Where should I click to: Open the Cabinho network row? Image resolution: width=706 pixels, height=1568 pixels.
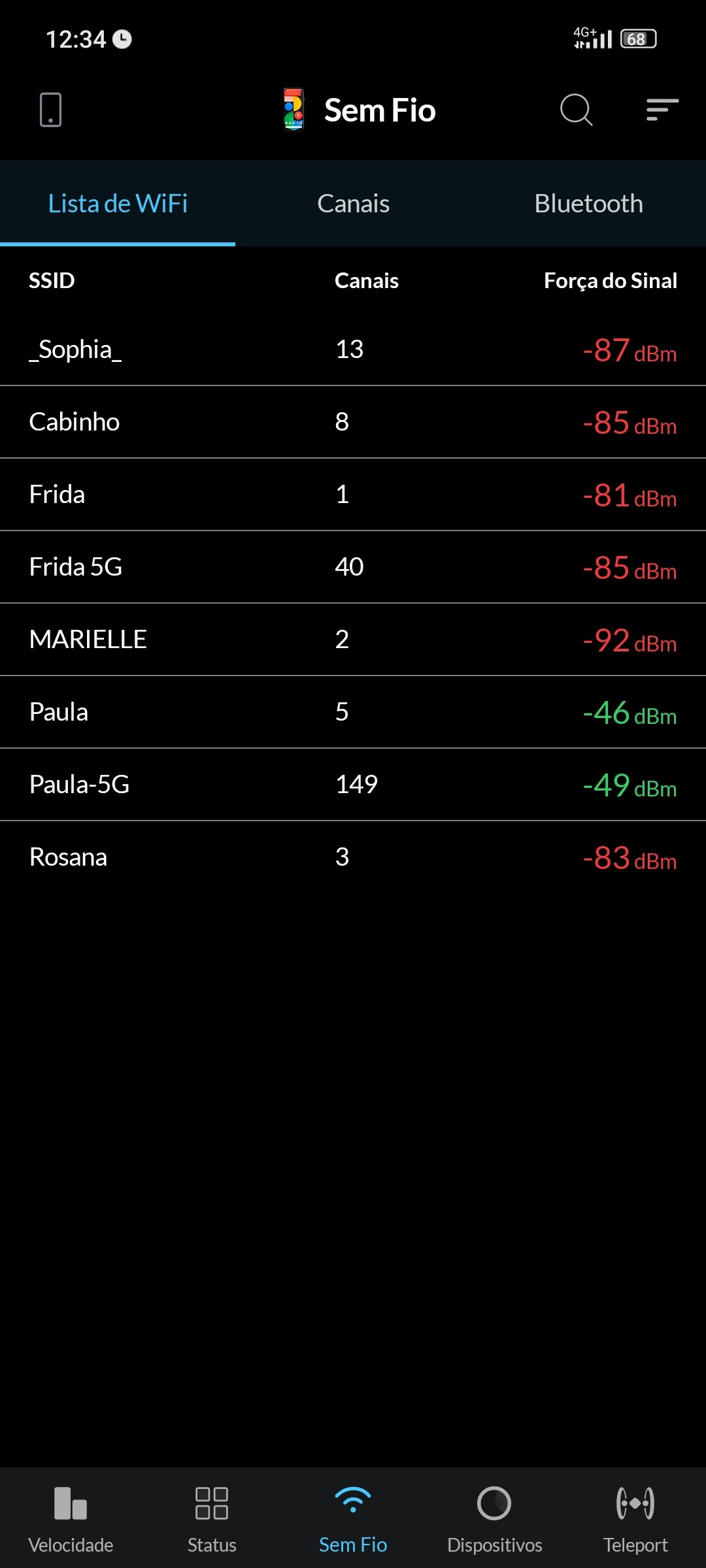tap(353, 422)
